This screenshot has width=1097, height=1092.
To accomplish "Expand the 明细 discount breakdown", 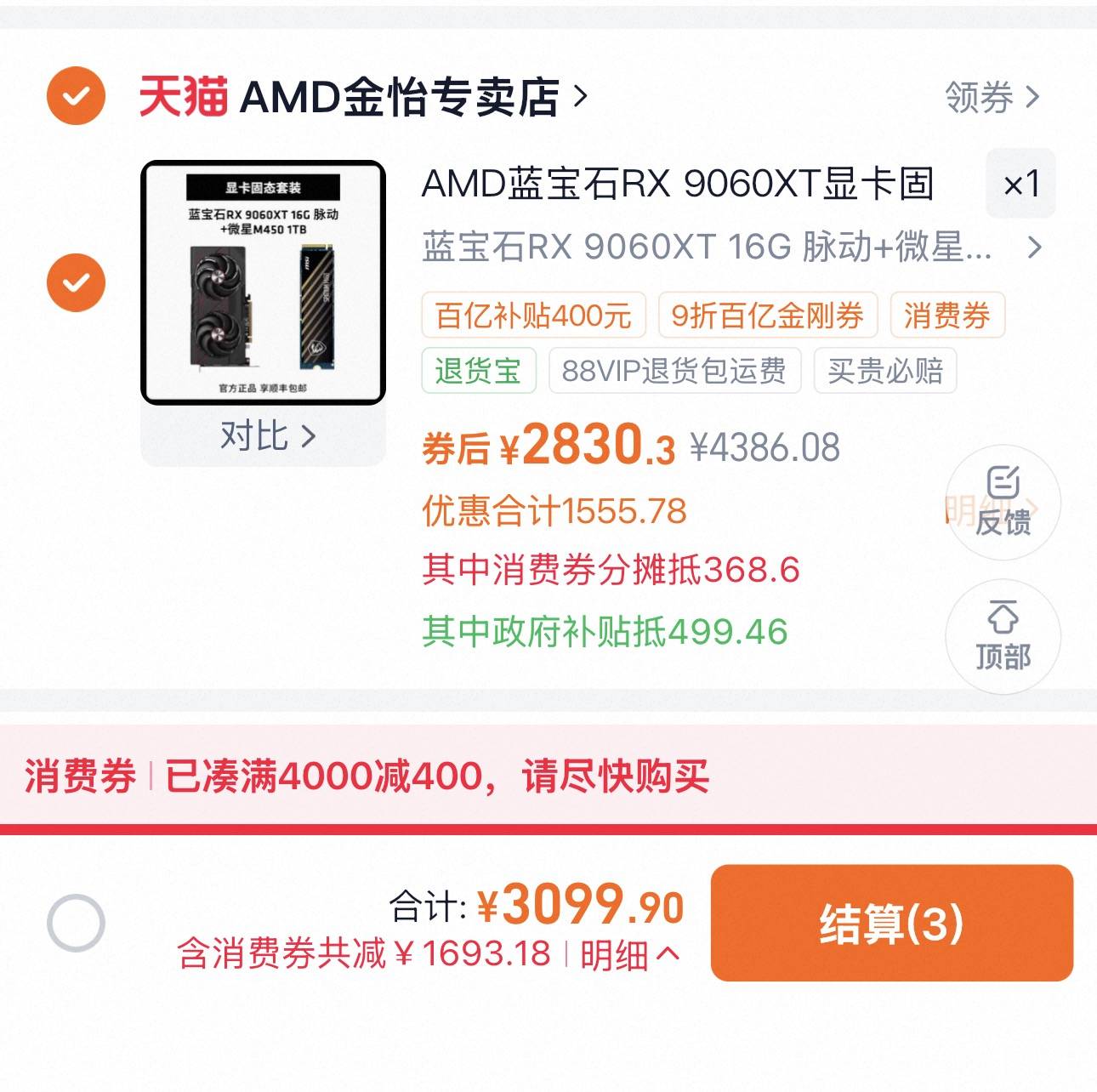I will click(x=630, y=955).
